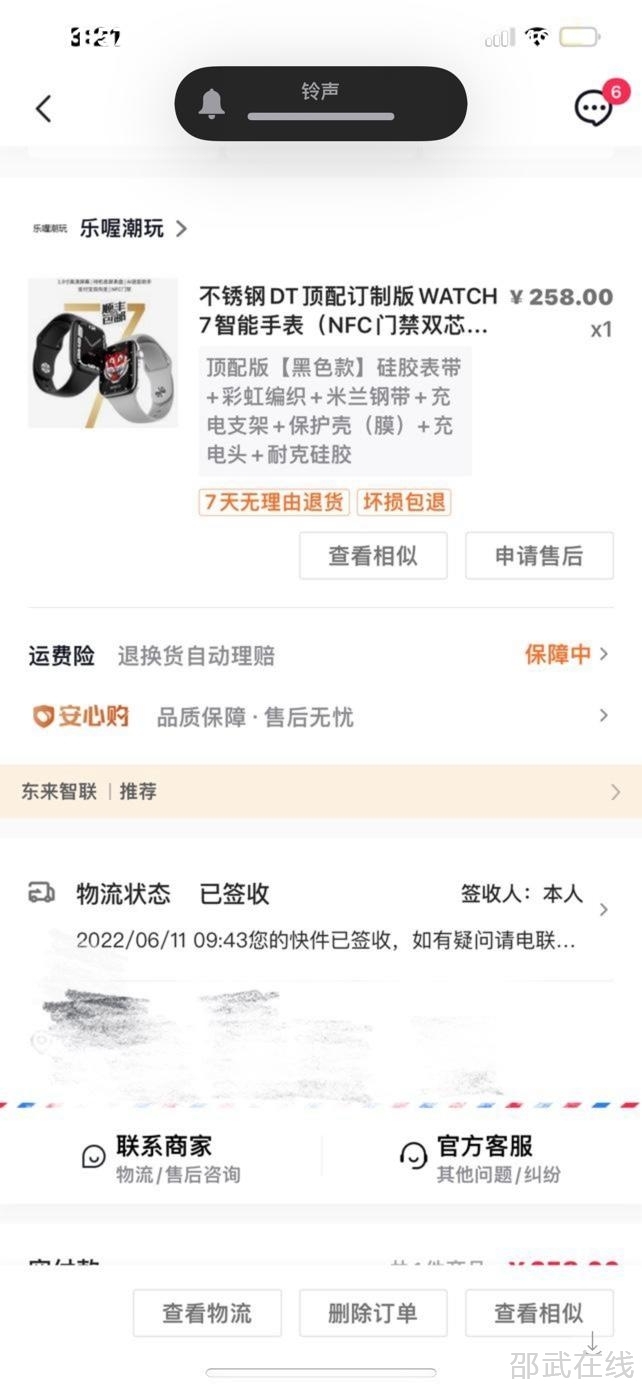Open the messages chat bubble icon
This screenshot has height=1389, width=642.
coord(593,107)
